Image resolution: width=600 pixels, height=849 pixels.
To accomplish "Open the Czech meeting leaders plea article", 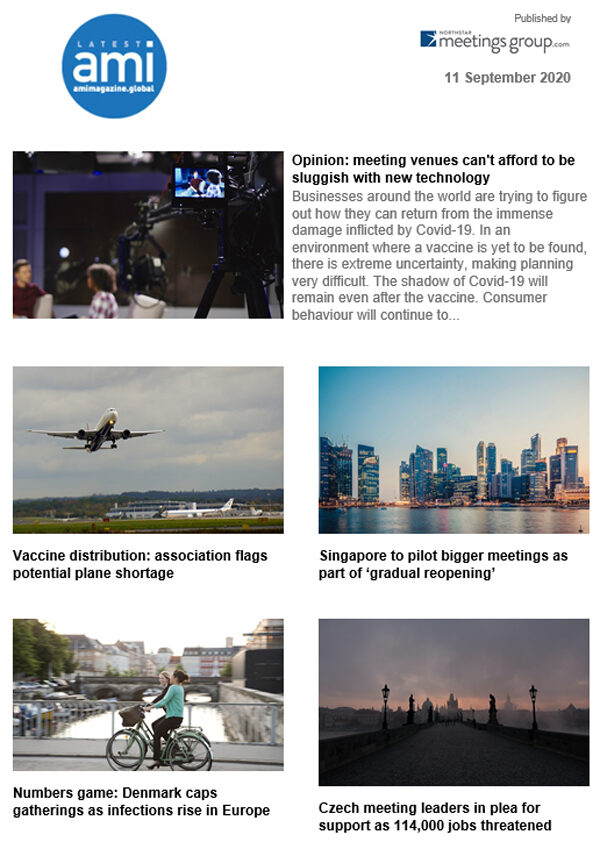I will click(435, 816).
